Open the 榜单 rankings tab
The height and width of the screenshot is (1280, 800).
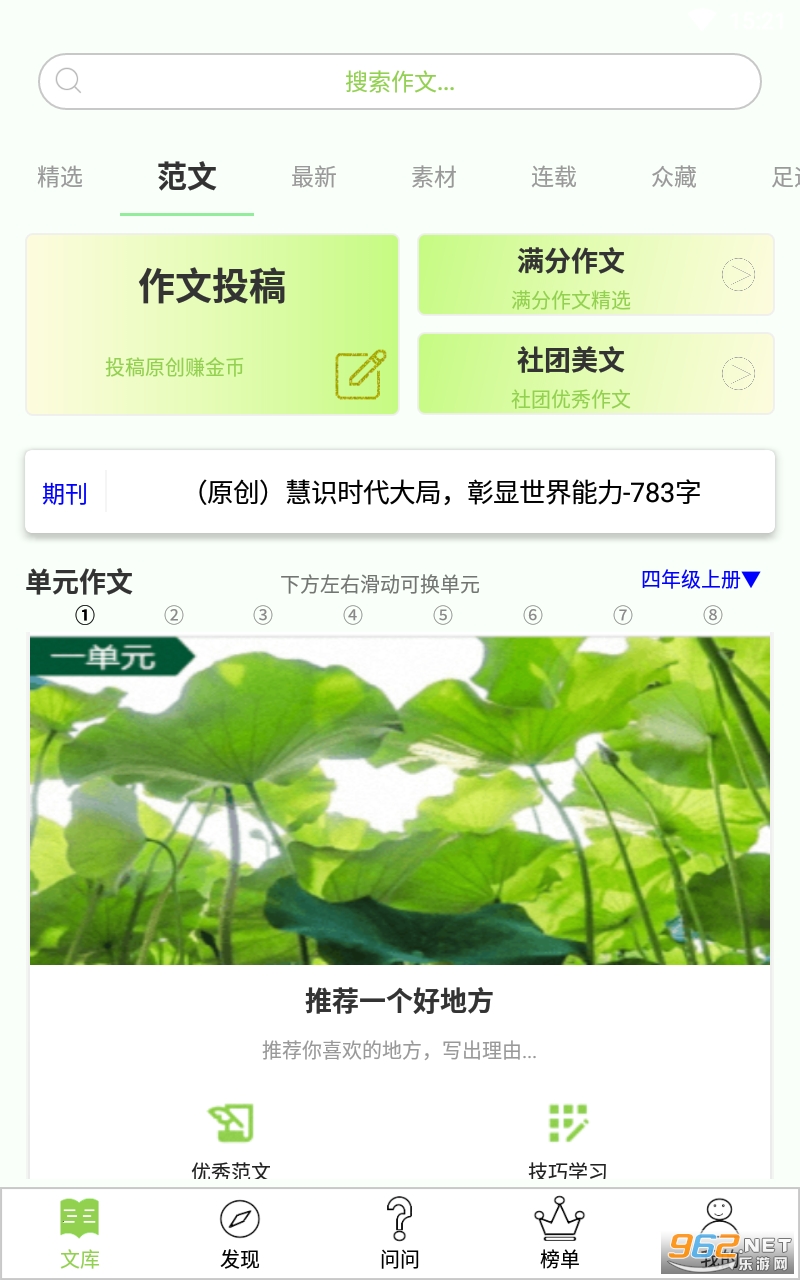point(560,1235)
